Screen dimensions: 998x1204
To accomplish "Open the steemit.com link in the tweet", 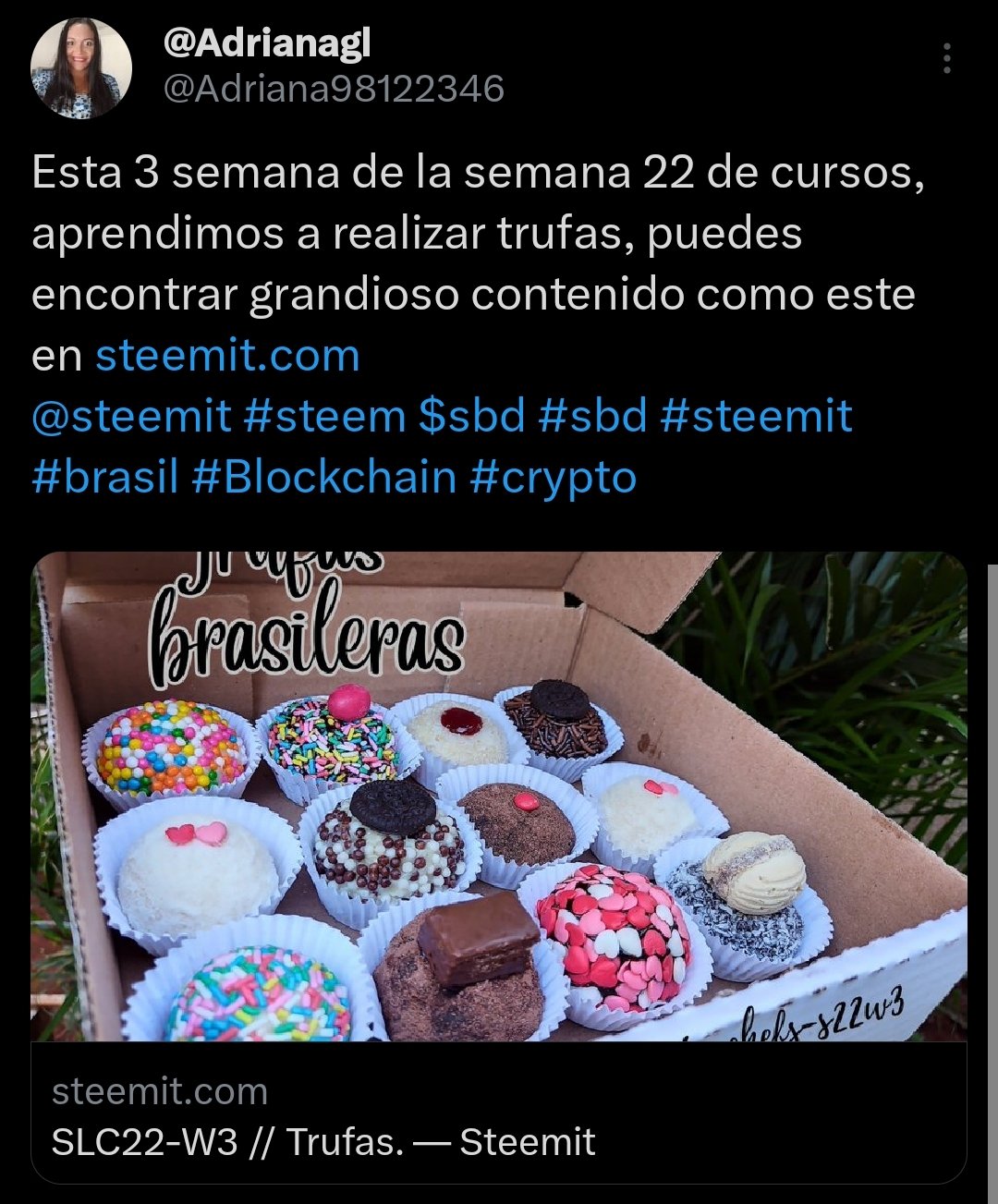I will [x=227, y=356].
